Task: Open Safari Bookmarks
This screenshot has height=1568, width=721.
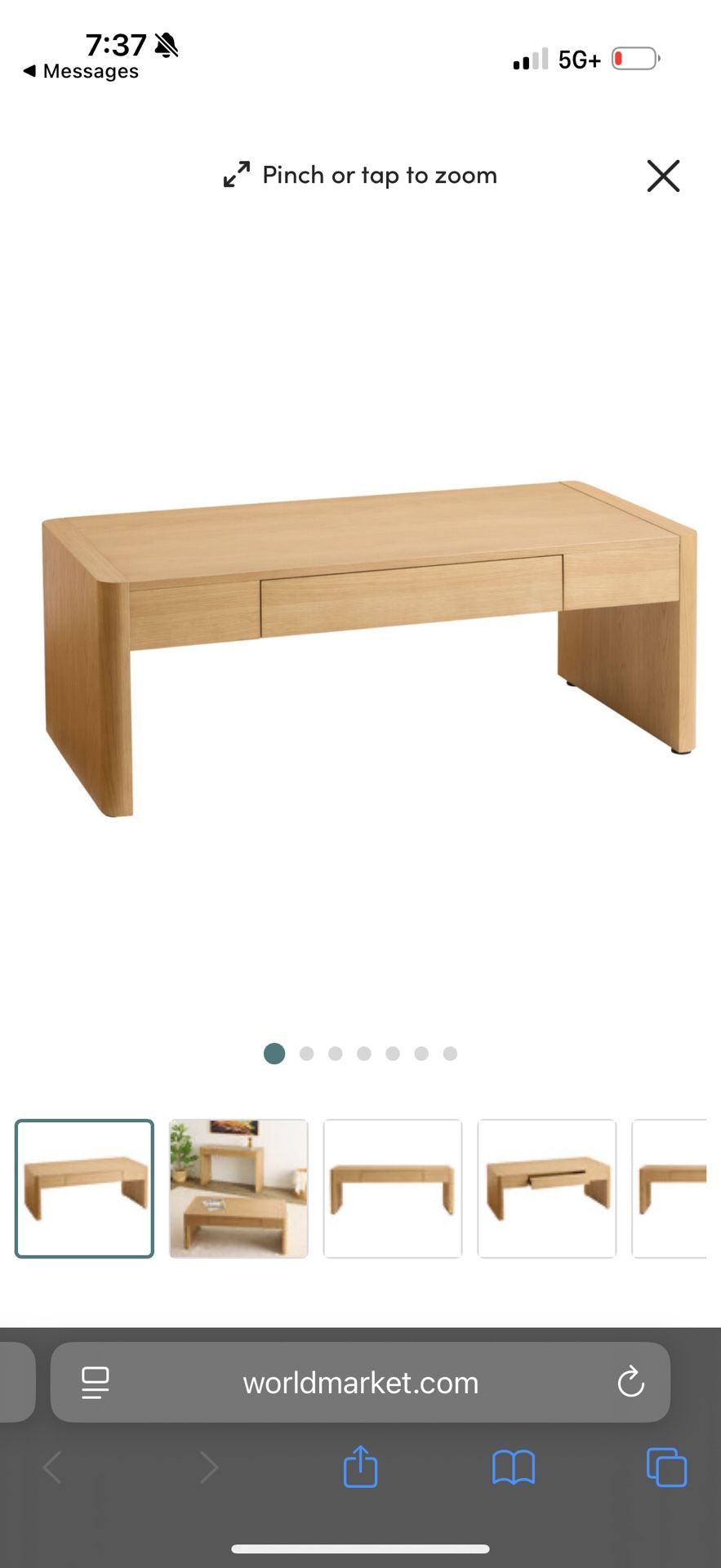Action: point(512,1467)
